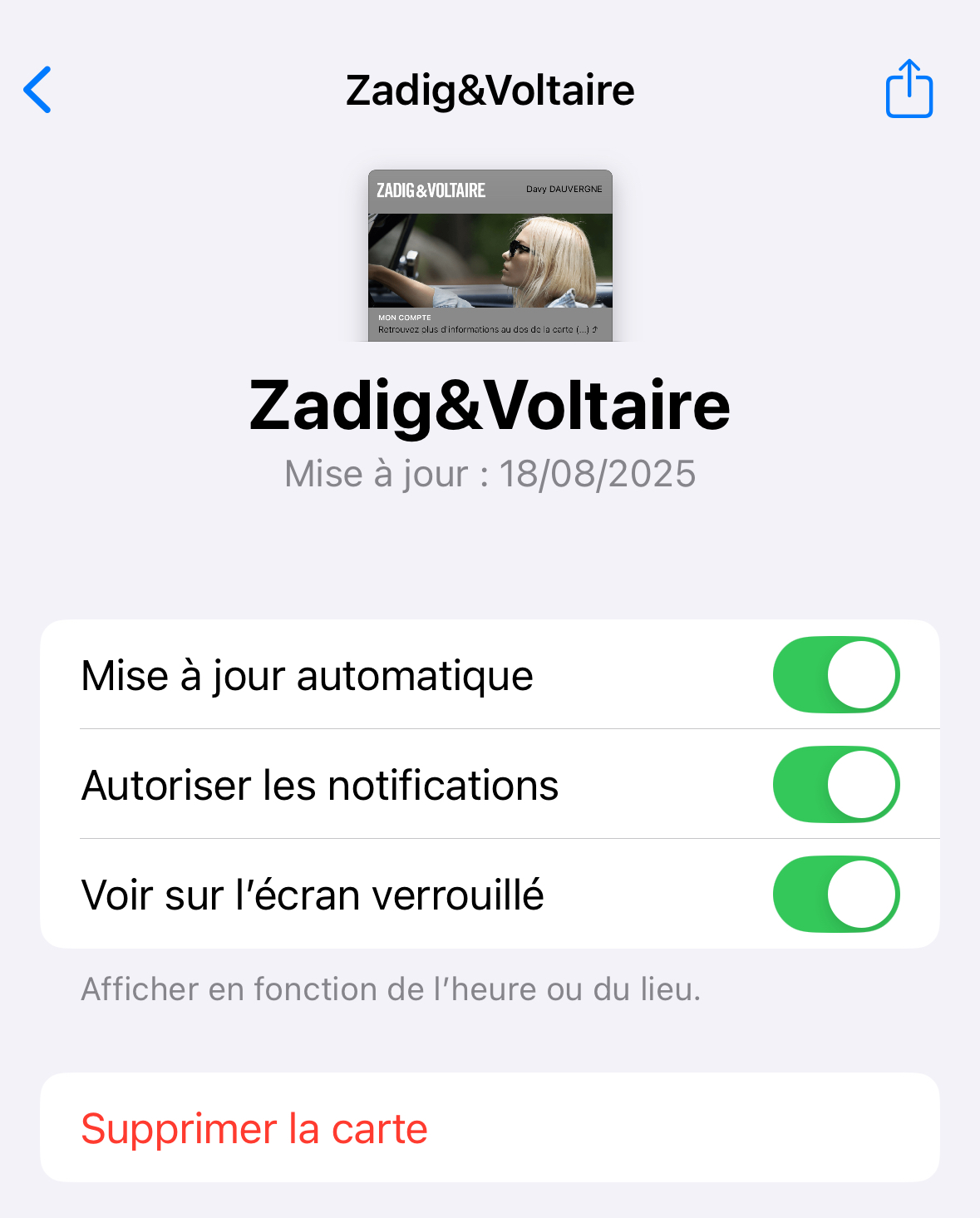
Task: Disable Mise à jour automatique
Action: pyautogui.click(x=836, y=675)
